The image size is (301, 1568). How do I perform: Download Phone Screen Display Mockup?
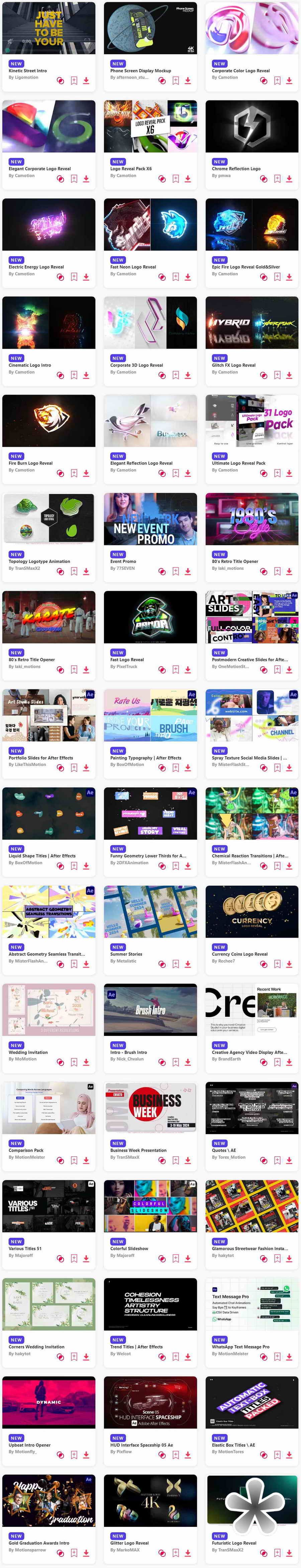(187, 80)
